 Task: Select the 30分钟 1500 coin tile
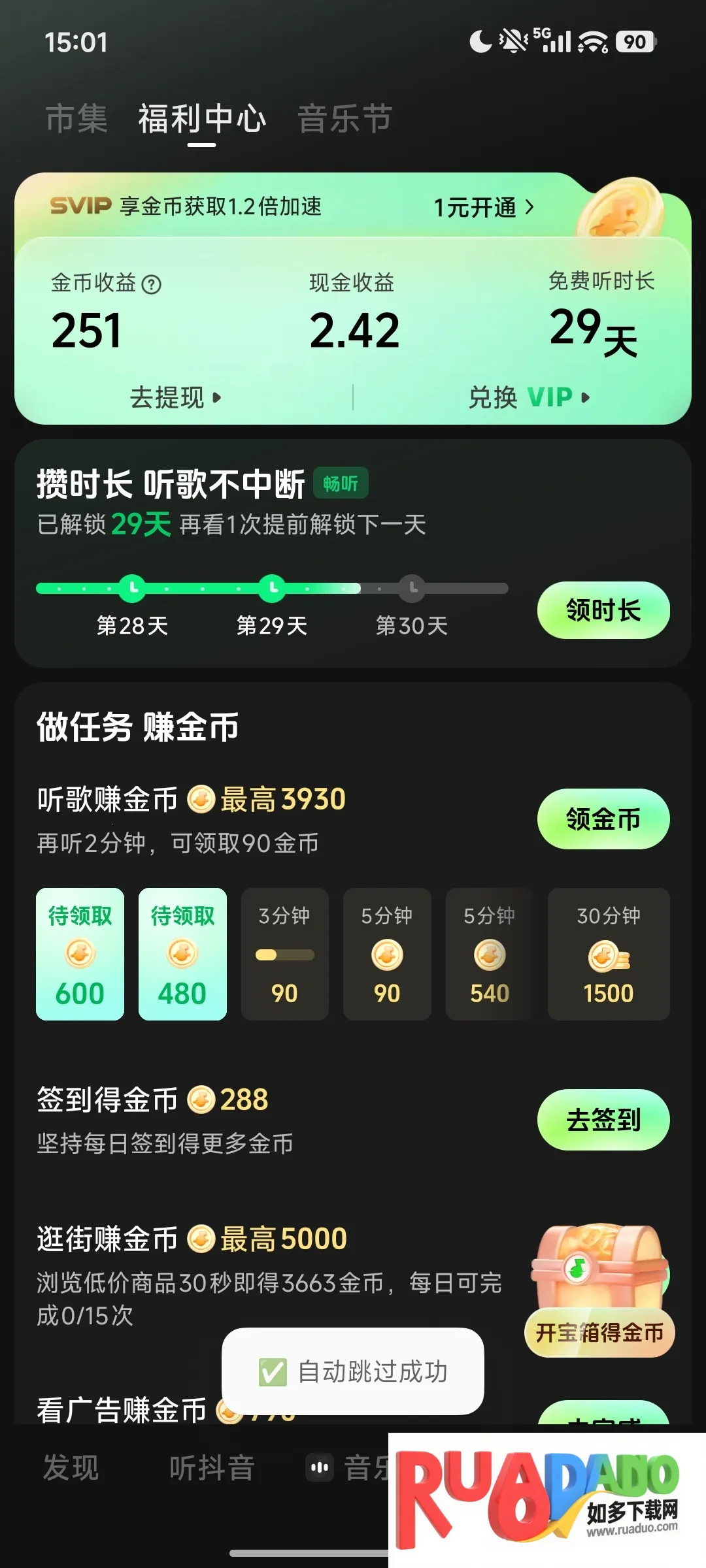(x=608, y=954)
